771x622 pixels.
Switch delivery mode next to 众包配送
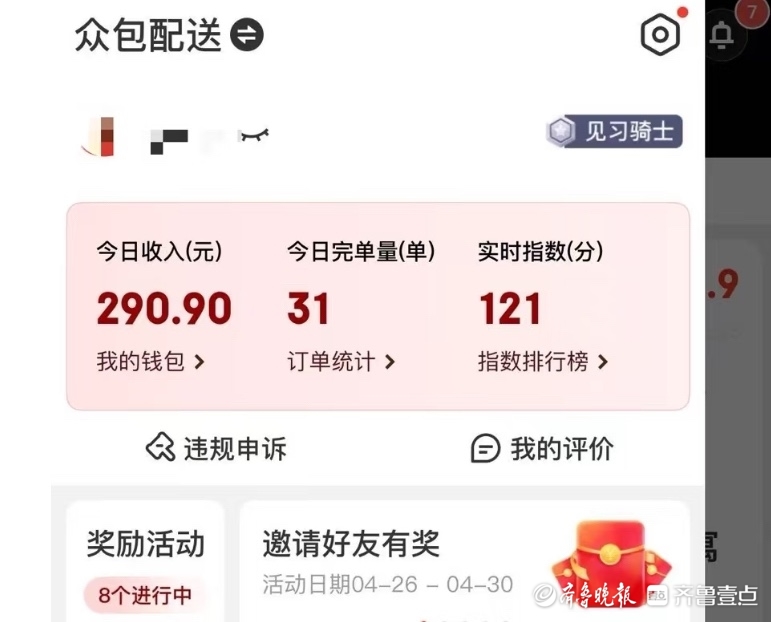tap(246, 36)
